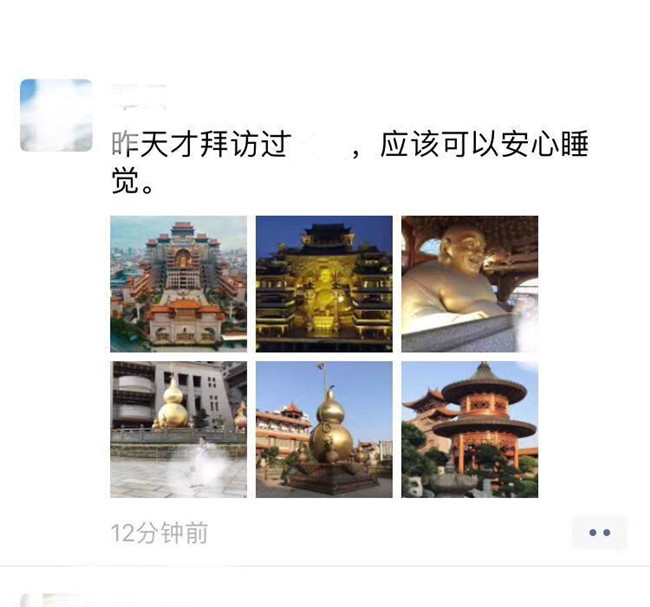Viewport: 650px width, 607px height.
Task: View the night-lit golden temple photo
Action: coord(324,284)
